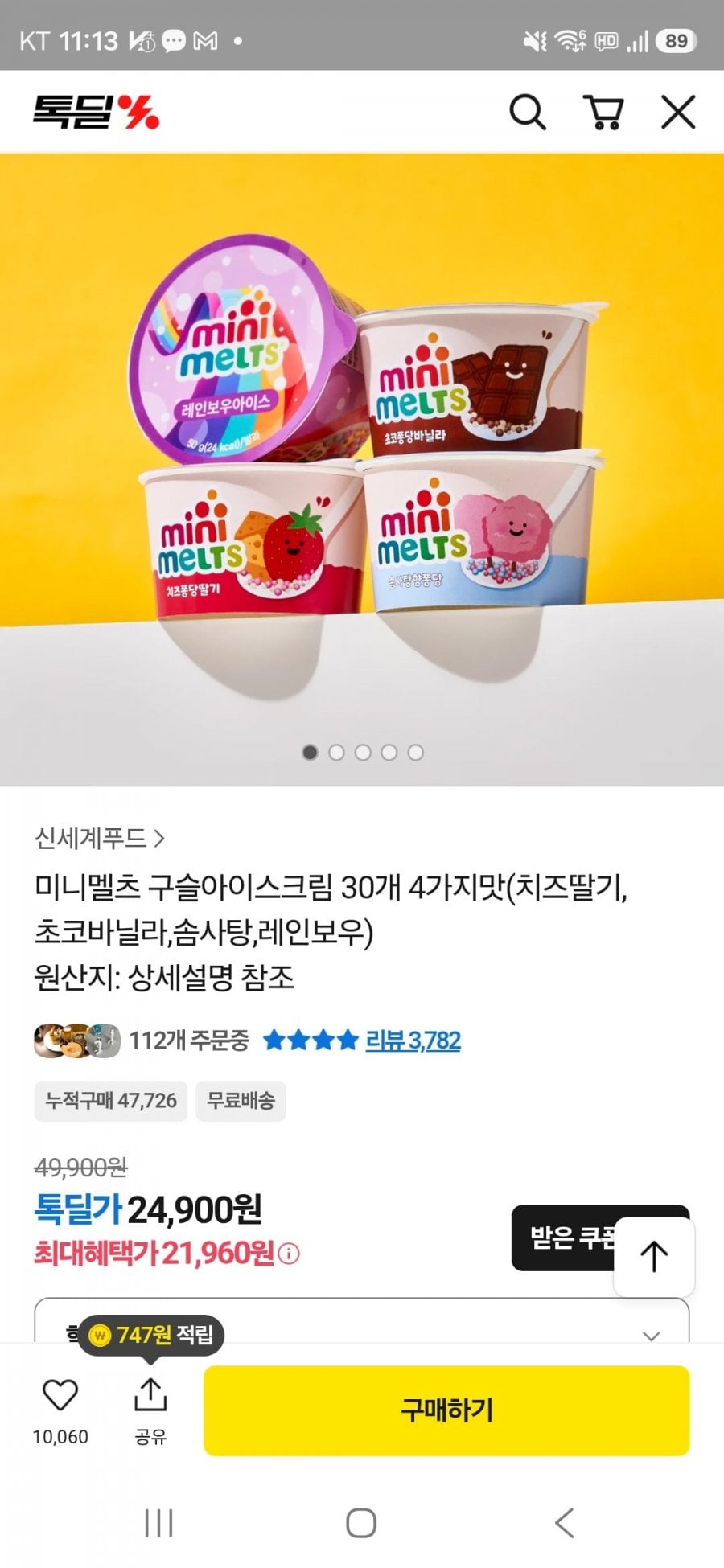
Task: Open the shopping cart
Action: (603, 113)
